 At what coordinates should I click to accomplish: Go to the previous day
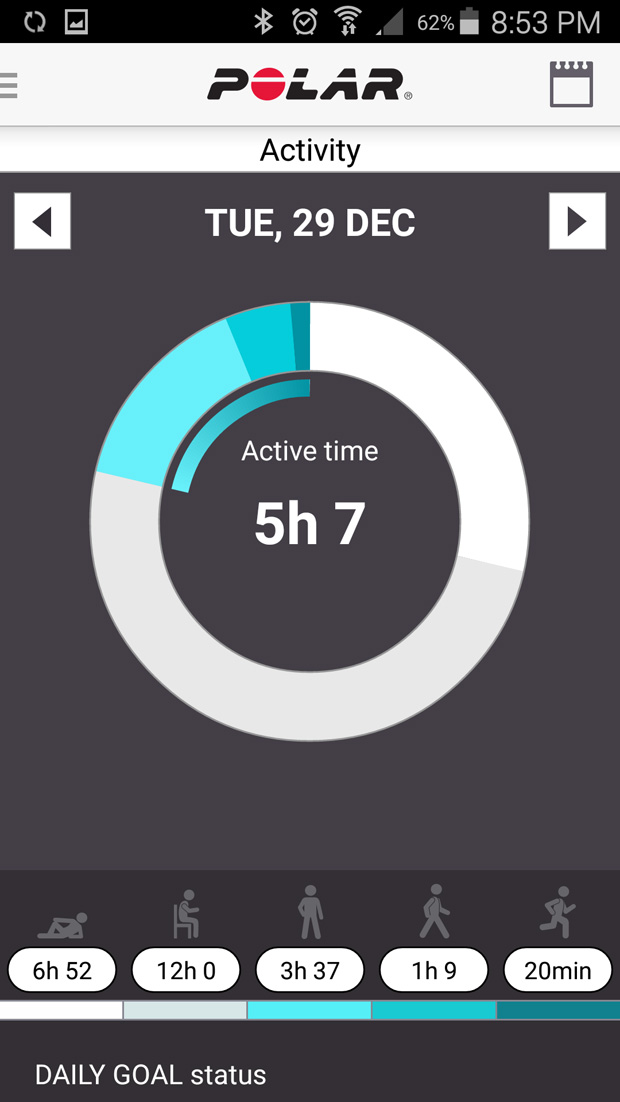(x=42, y=221)
